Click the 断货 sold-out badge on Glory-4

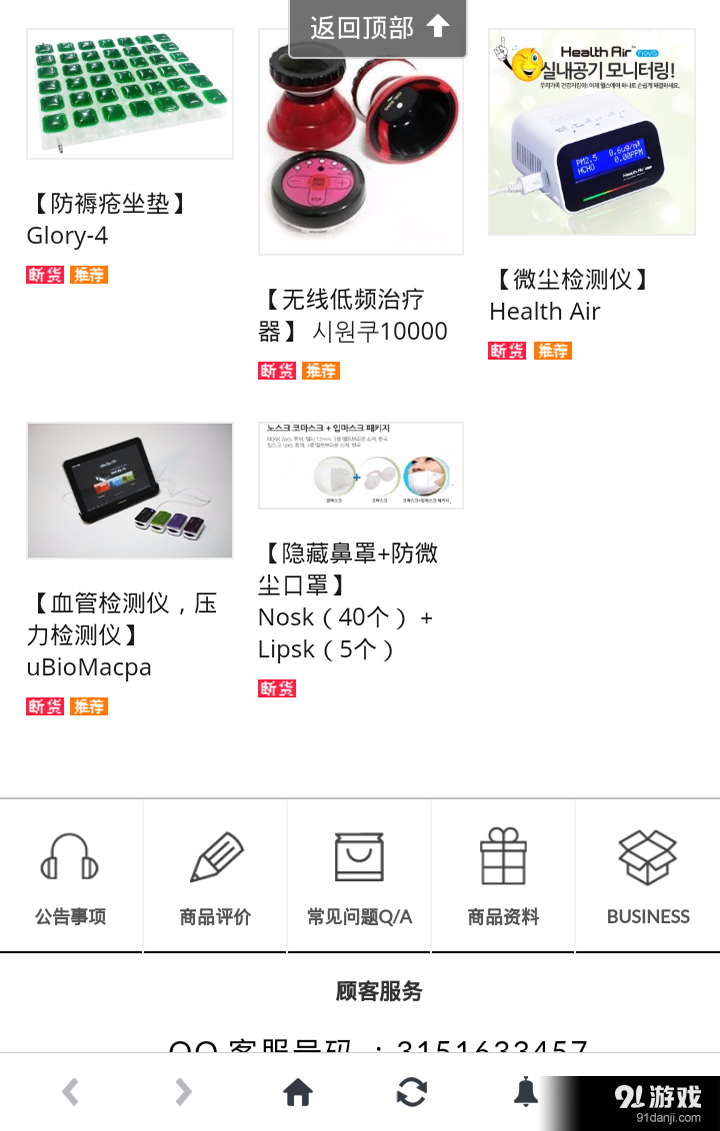pyautogui.click(x=44, y=274)
